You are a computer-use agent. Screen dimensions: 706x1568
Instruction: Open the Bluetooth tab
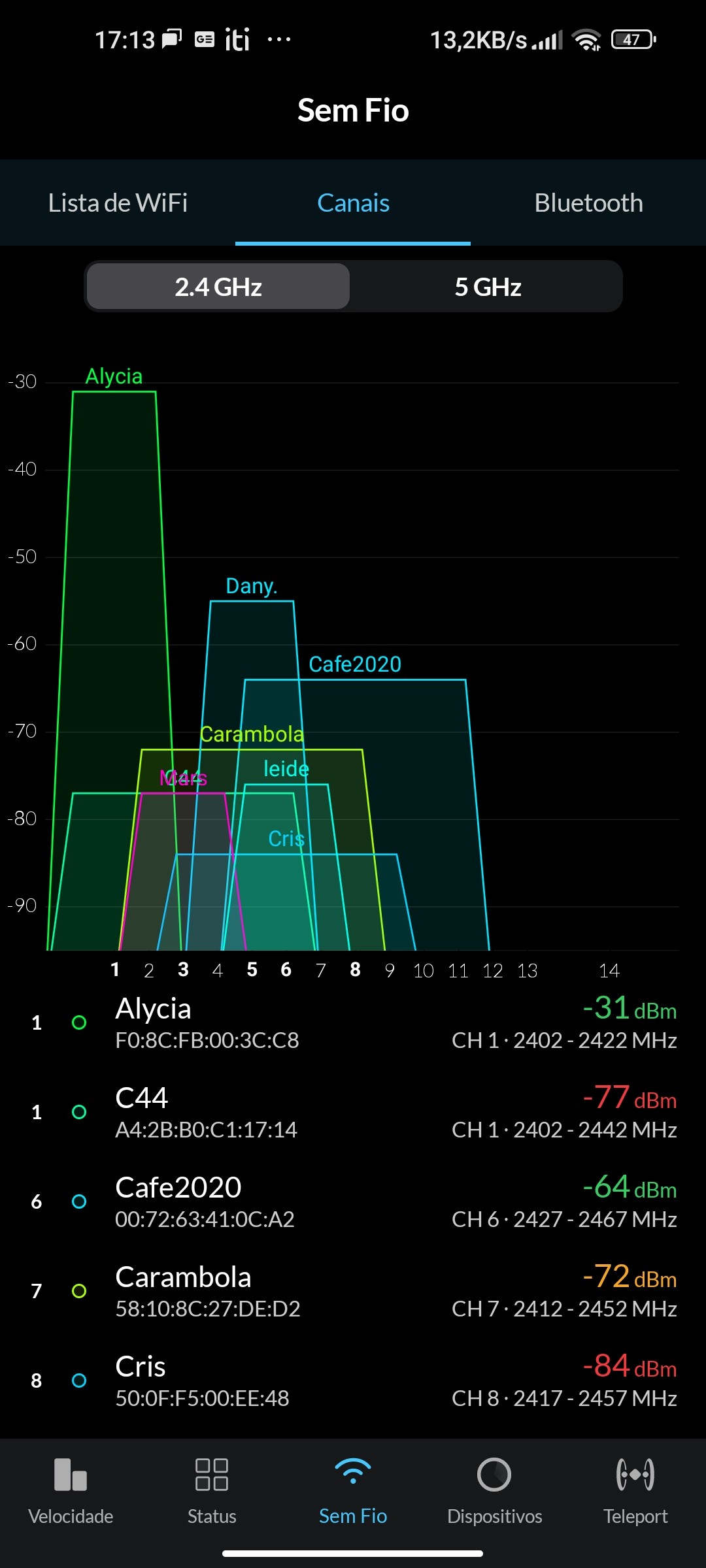[x=588, y=203]
